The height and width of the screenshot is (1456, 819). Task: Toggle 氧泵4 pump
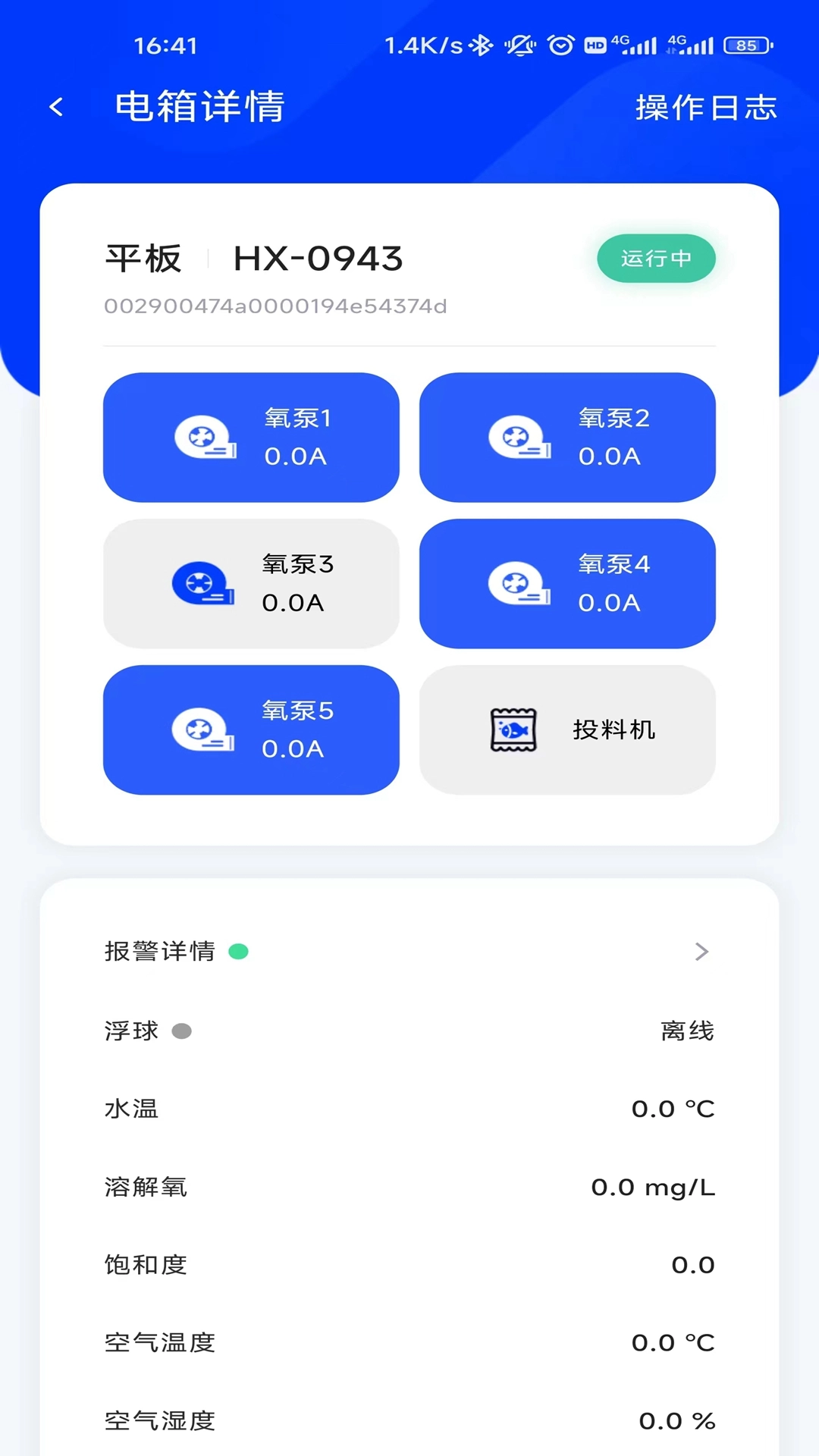(567, 584)
